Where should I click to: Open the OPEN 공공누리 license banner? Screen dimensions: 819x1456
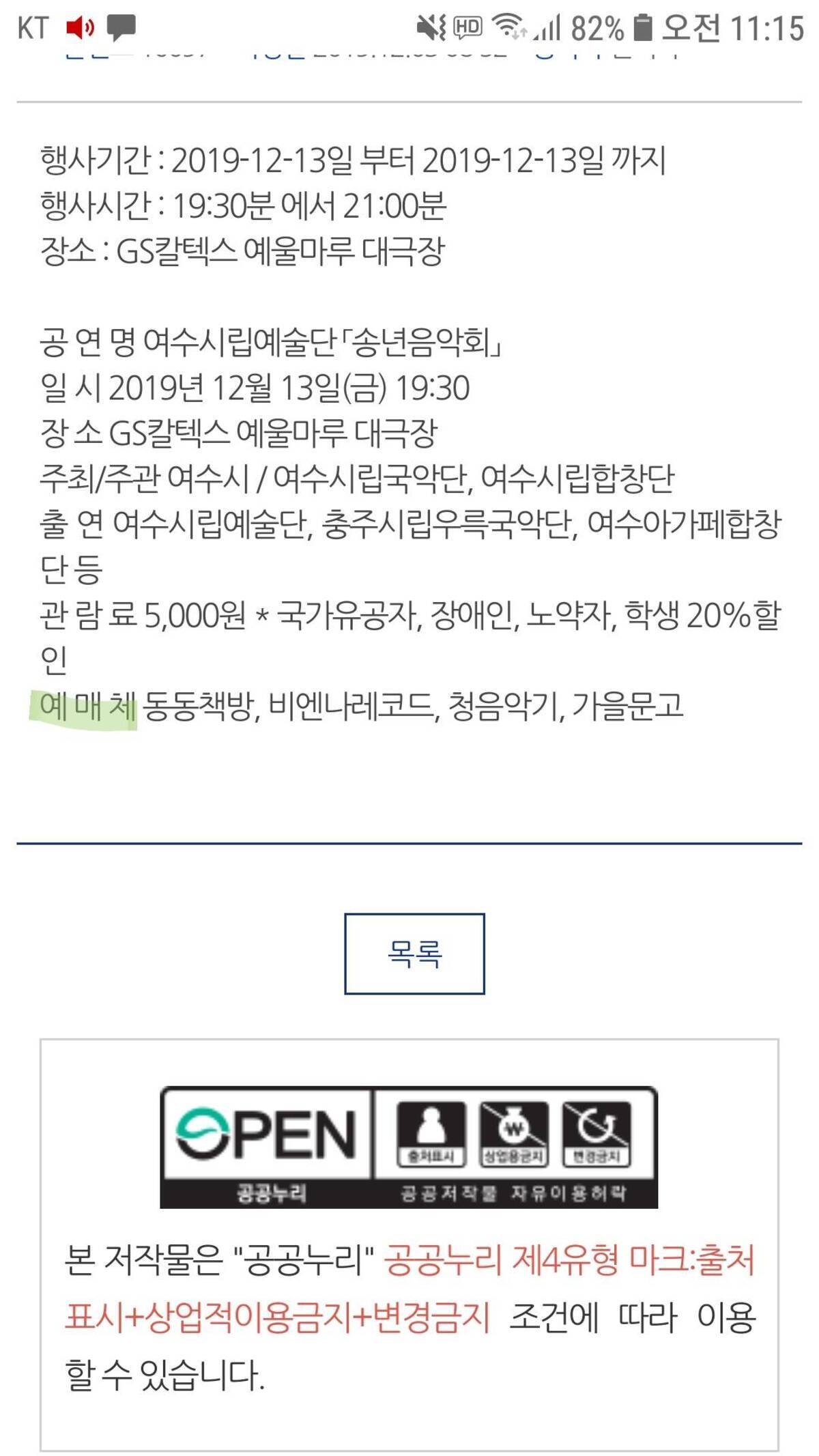[409, 1147]
